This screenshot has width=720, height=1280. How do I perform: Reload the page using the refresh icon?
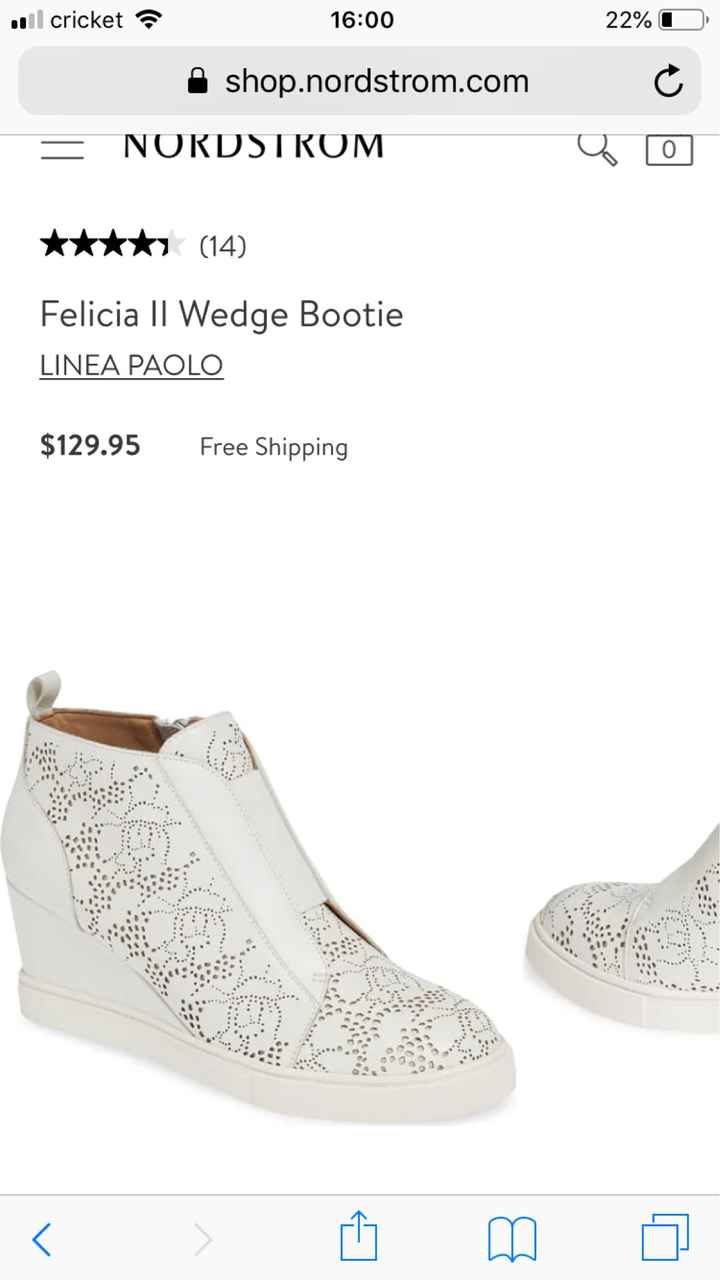[668, 81]
